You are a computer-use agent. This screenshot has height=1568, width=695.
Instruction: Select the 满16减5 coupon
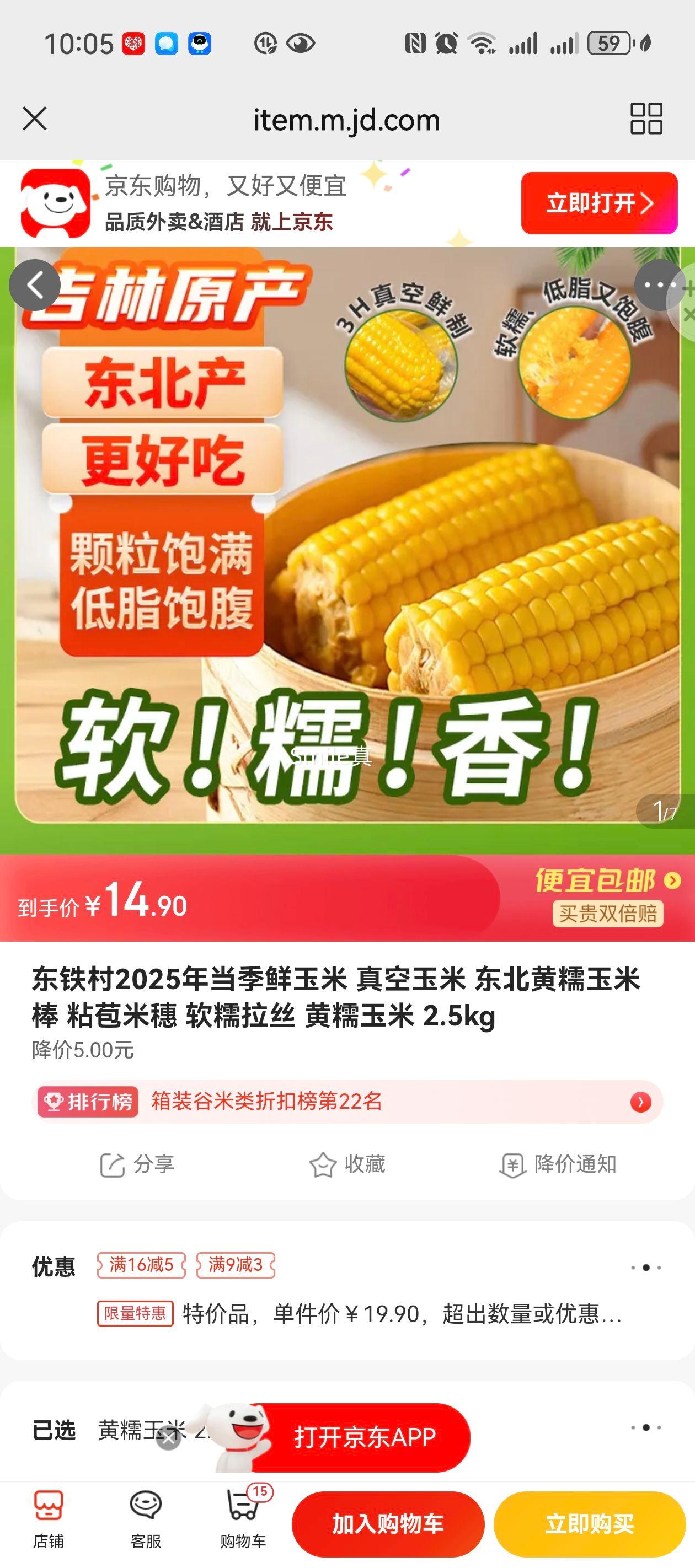pos(140,1268)
